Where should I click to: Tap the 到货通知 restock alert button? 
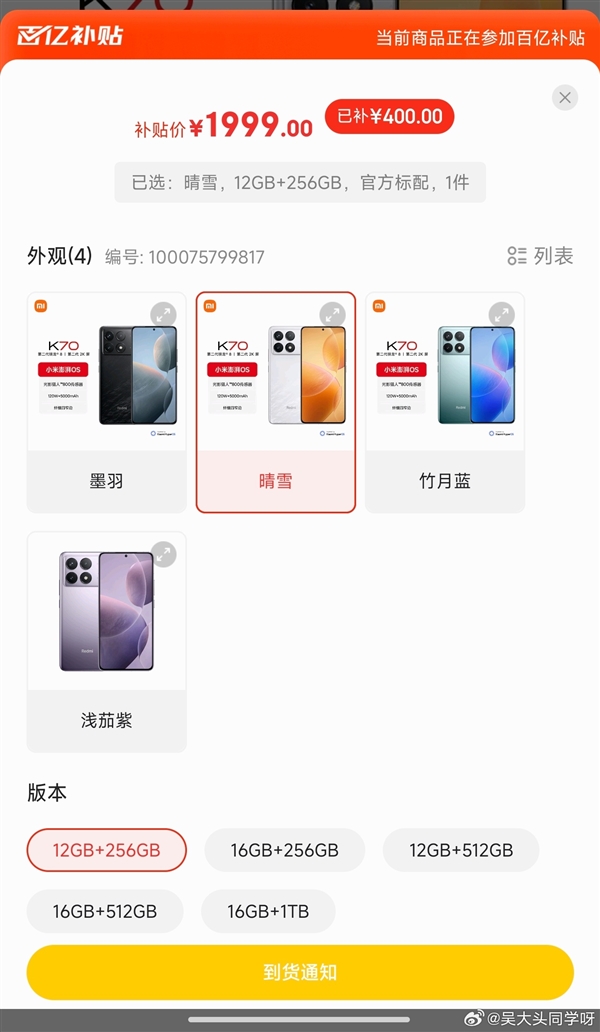[300, 972]
